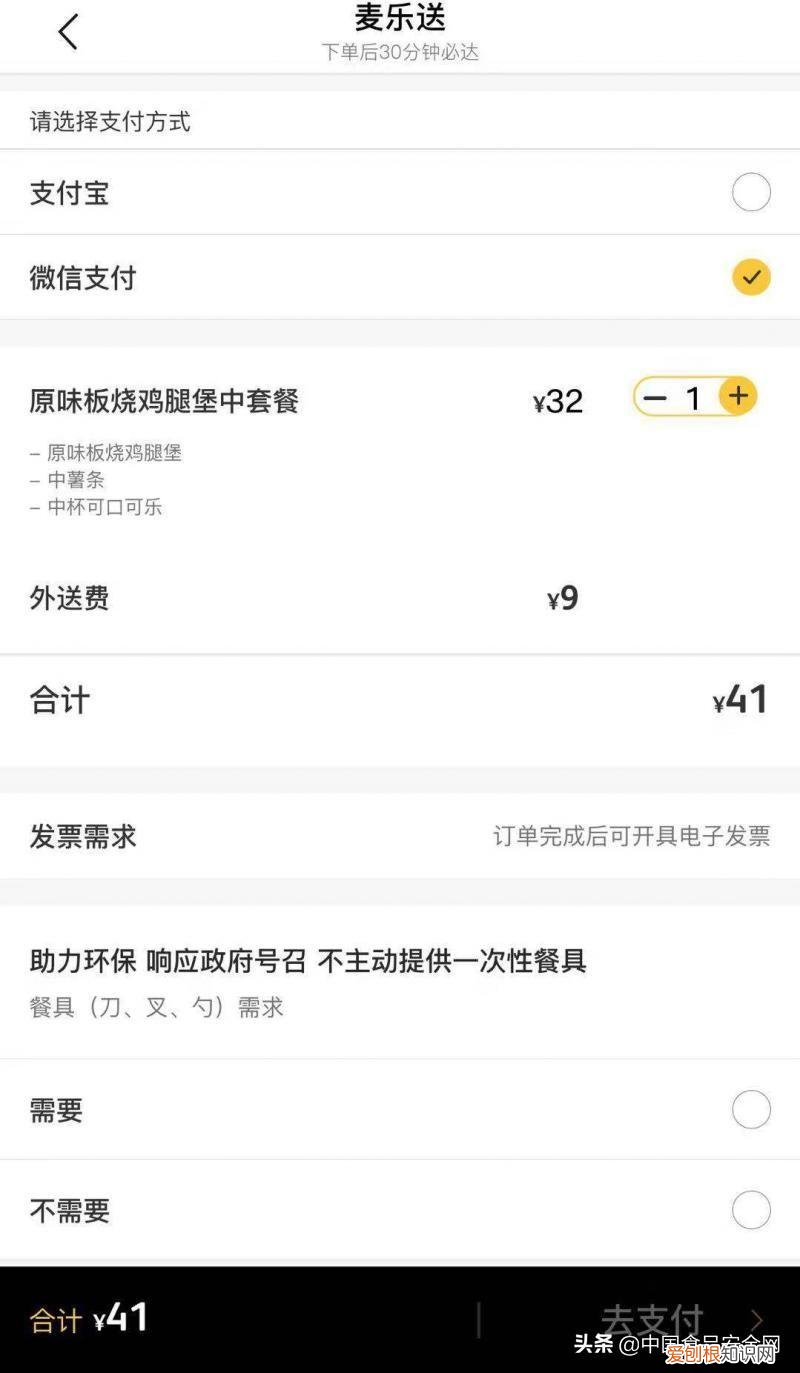Viewport: 800px width, 1373px height.
Task: Choose 需要 for utensils request
Action: 751,1108
